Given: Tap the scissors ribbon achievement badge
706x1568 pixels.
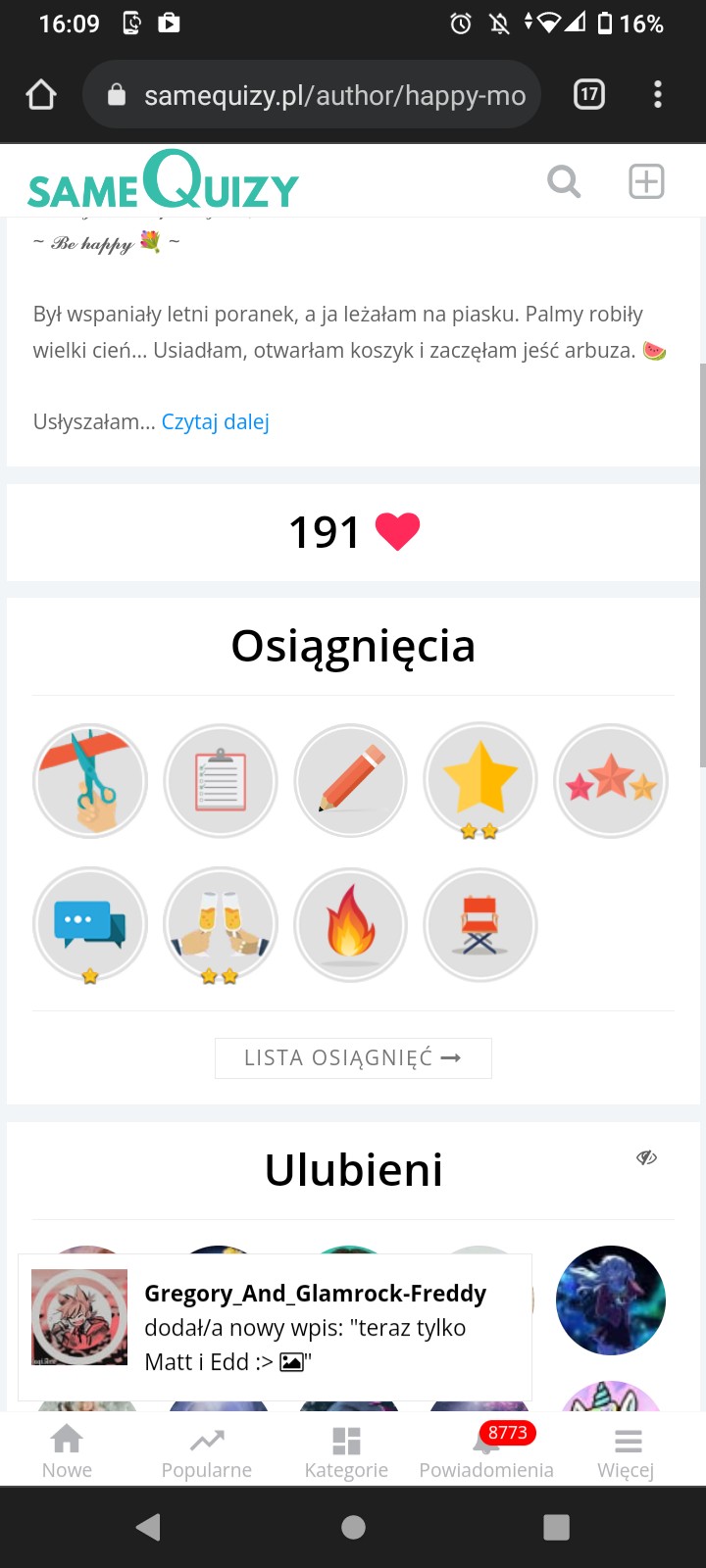Looking at the screenshot, I should click(x=90, y=781).
